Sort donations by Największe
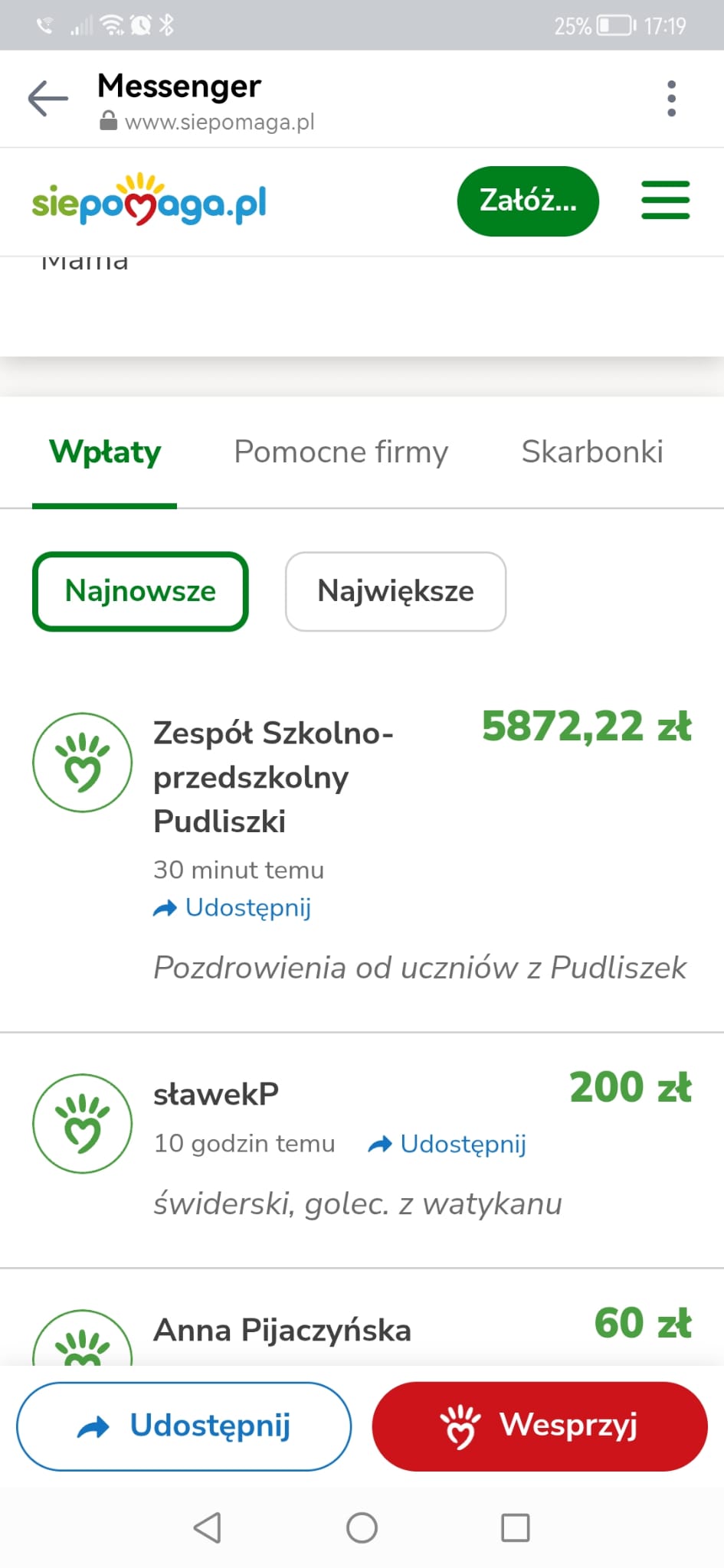Image resolution: width=724 pixels, height=1568 pixels. tap(395, 591)
